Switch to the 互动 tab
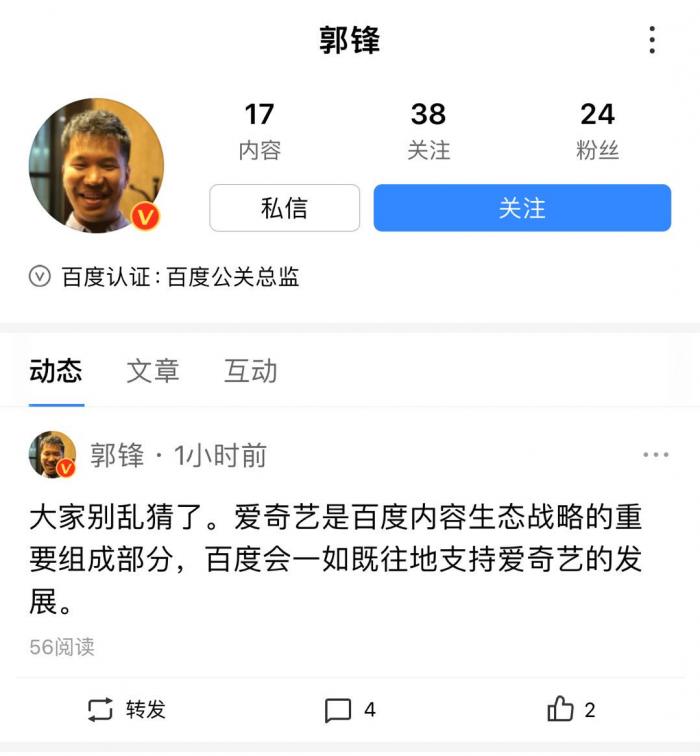Screen dimensions: 700x756 (x=250, y=371)
